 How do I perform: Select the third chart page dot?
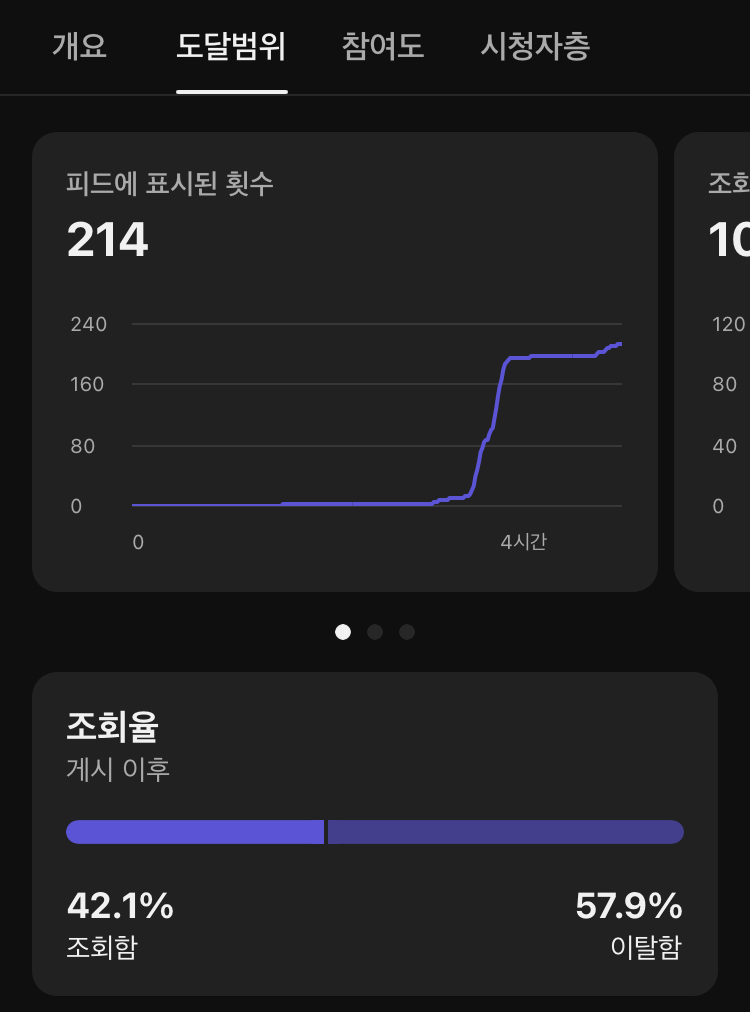(x=407, y=632)
